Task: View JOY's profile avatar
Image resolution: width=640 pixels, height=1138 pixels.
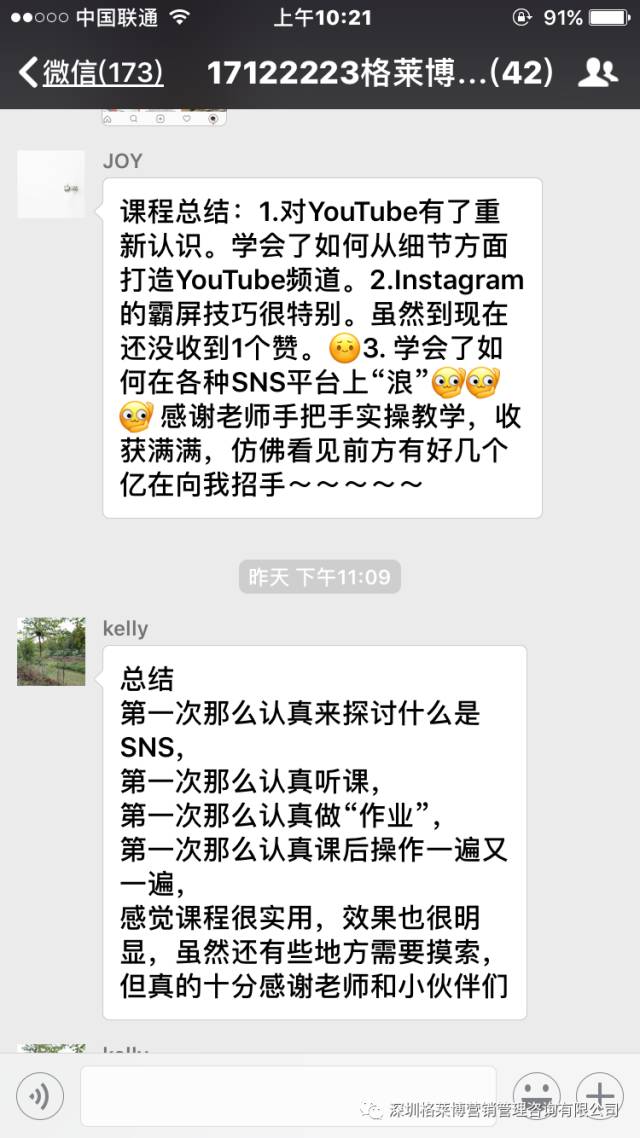Action: 51,185
